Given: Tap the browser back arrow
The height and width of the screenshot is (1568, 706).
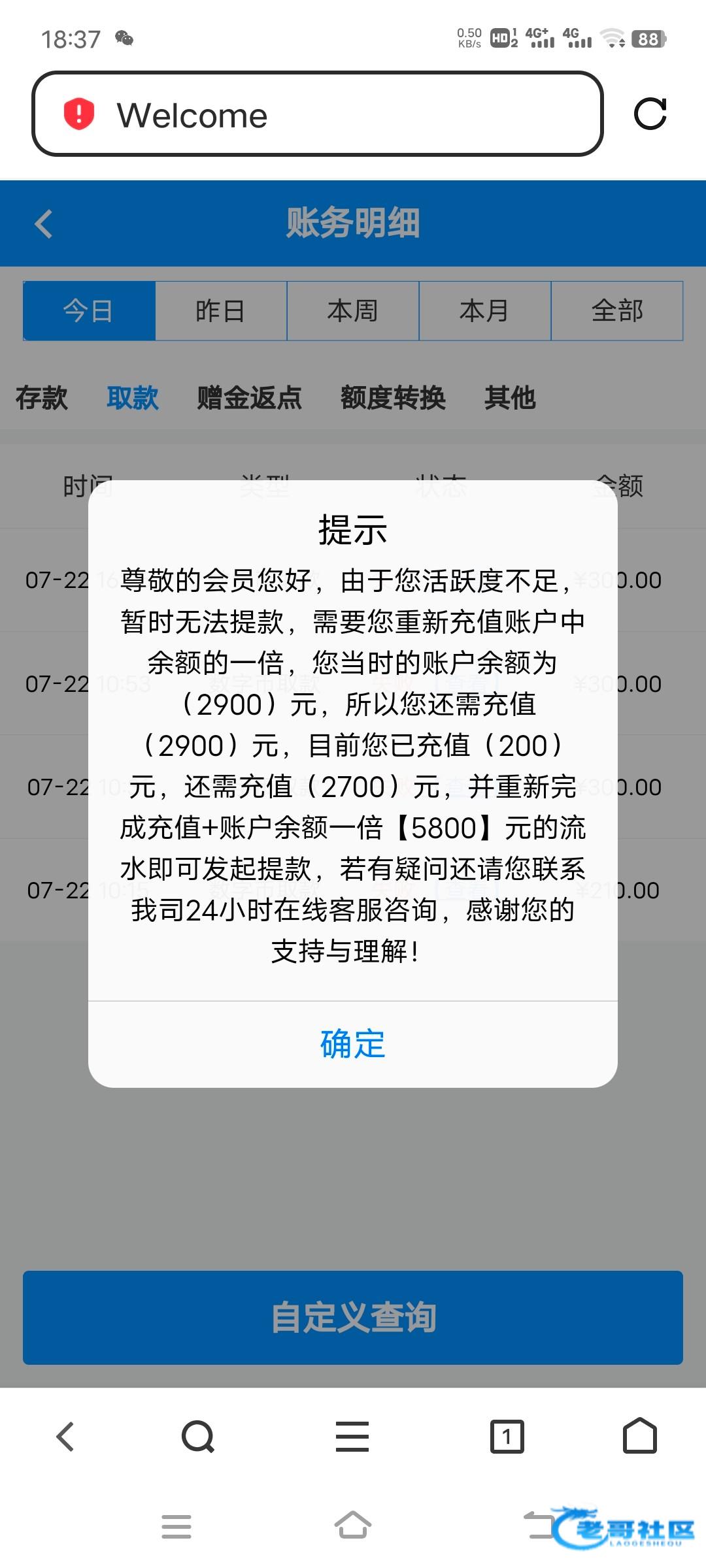Looking at the screenshot, I should coord(65,1437).
